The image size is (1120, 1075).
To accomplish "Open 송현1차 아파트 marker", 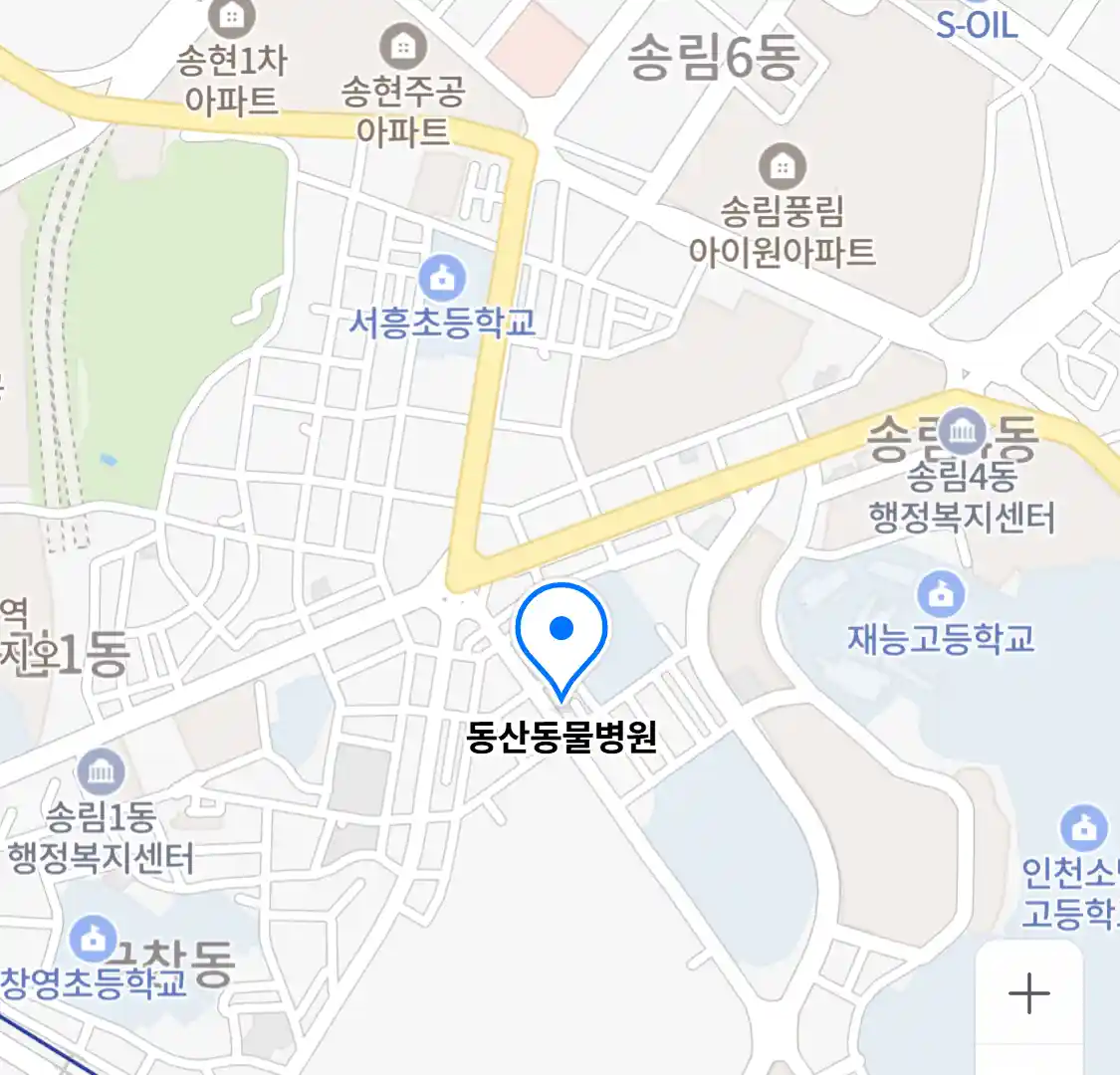I will click(x=231, y=17).
